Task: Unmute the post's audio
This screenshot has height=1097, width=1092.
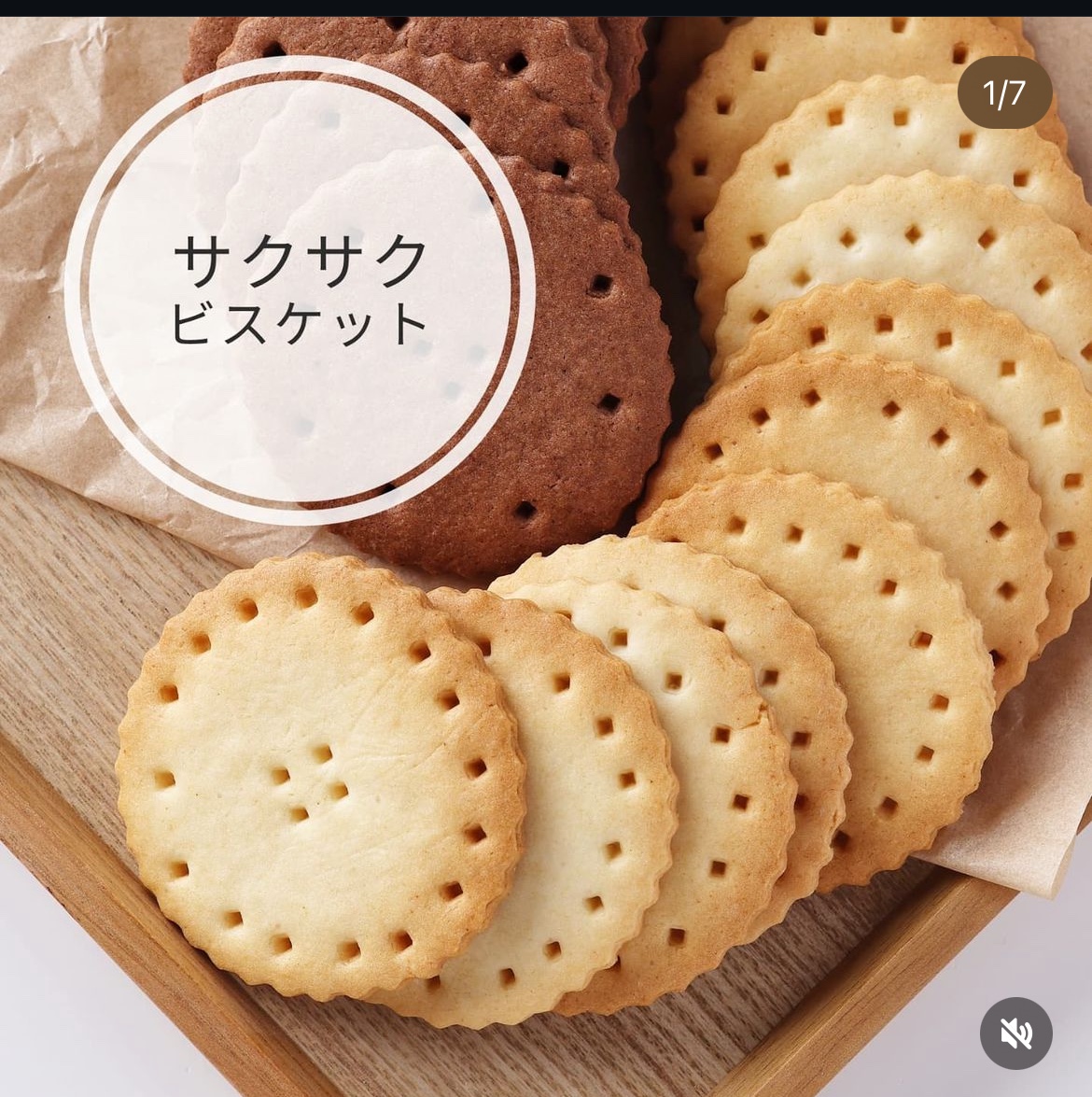Action: point(1015,1034)
